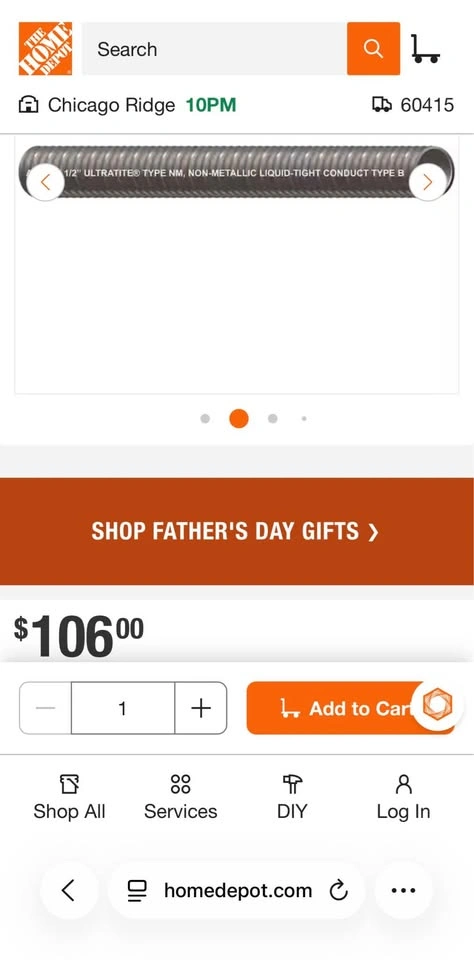
Task: Tap the orange search magnifier button
Action: click(x=374, y=49)
